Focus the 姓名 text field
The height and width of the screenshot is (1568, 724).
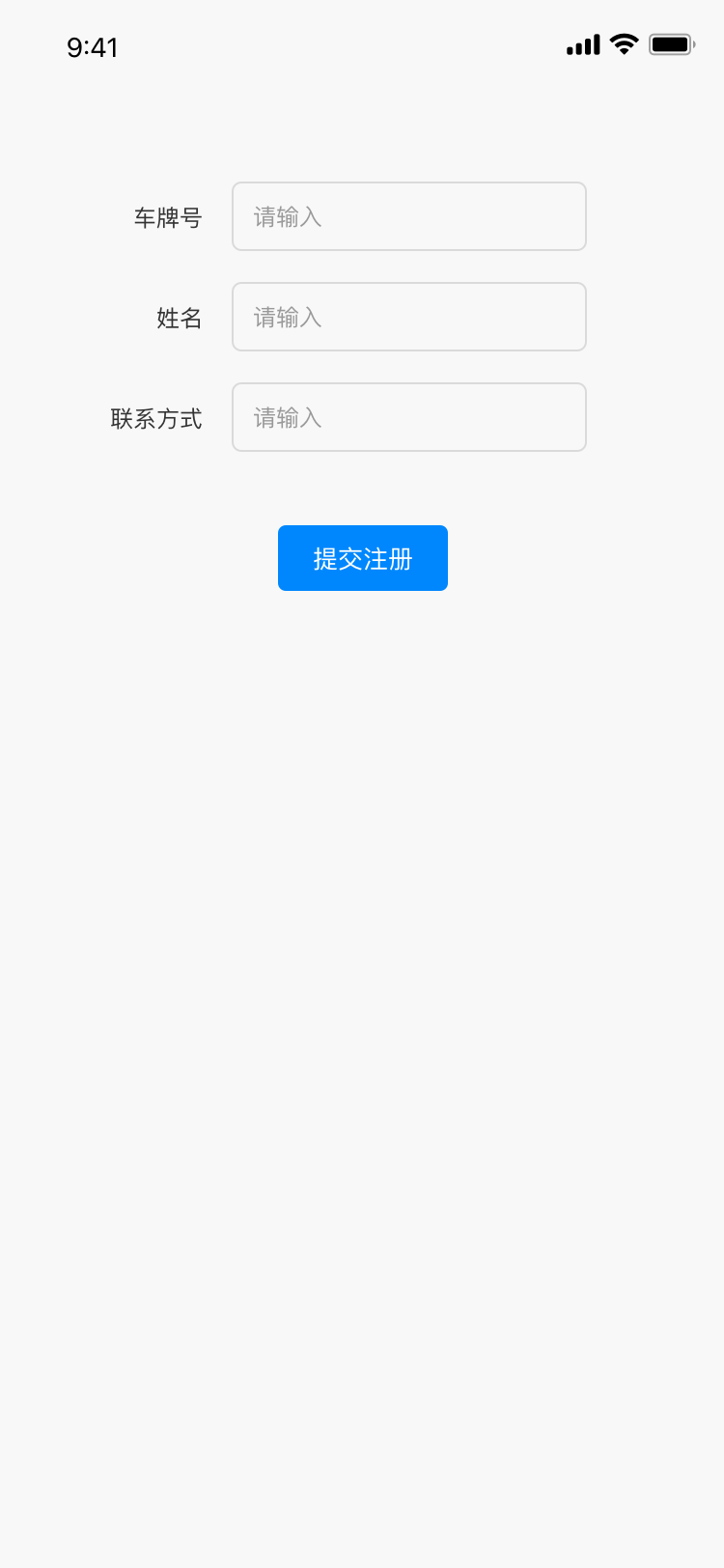408,317
